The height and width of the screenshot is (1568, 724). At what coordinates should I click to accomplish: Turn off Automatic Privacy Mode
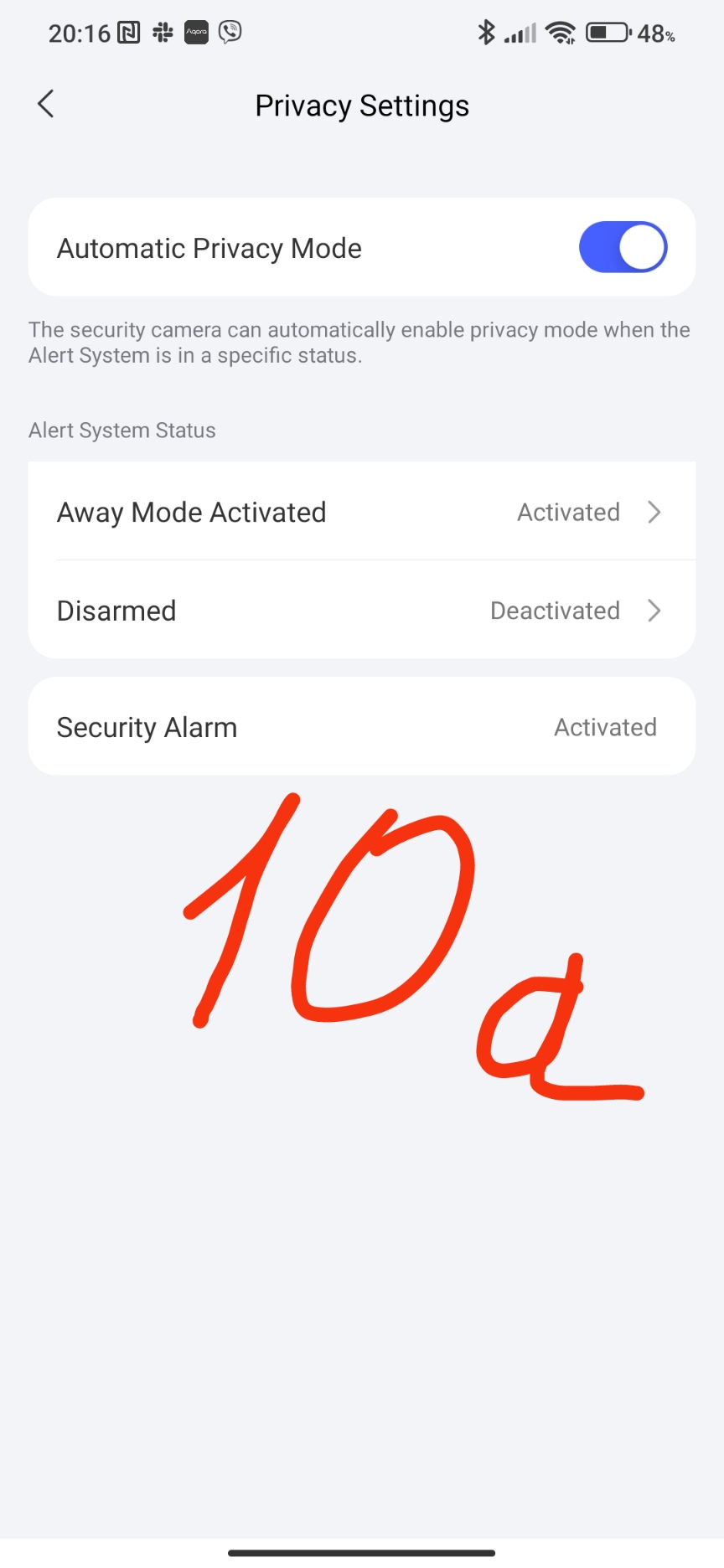pos(623,247)
